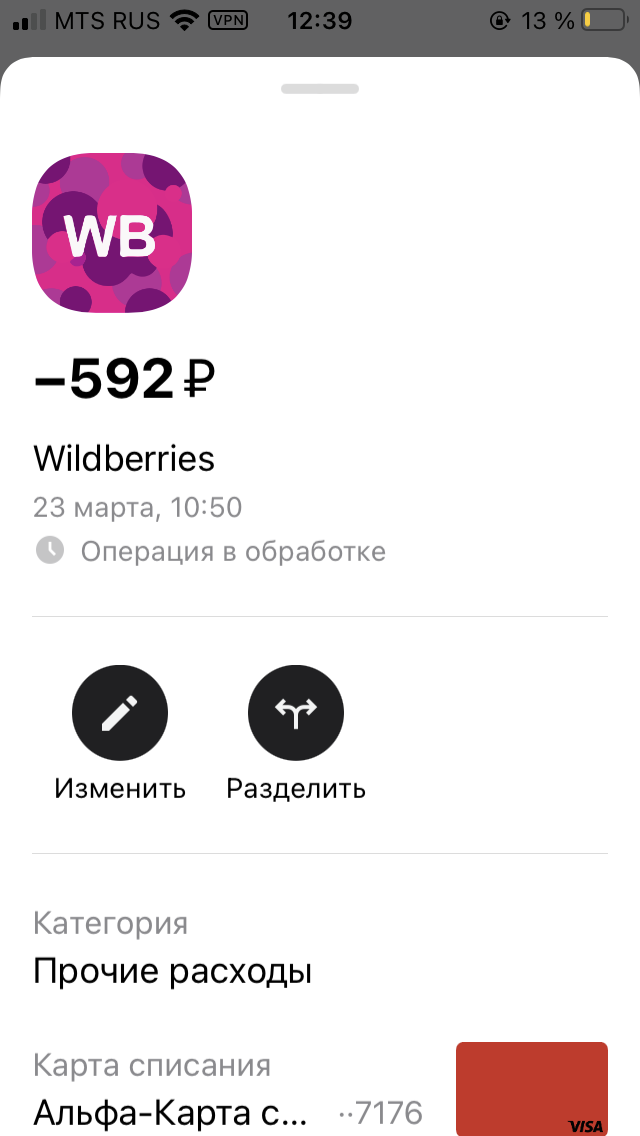Open the Прочие расходы category row
640x1136 pixels.
(320, 949)
